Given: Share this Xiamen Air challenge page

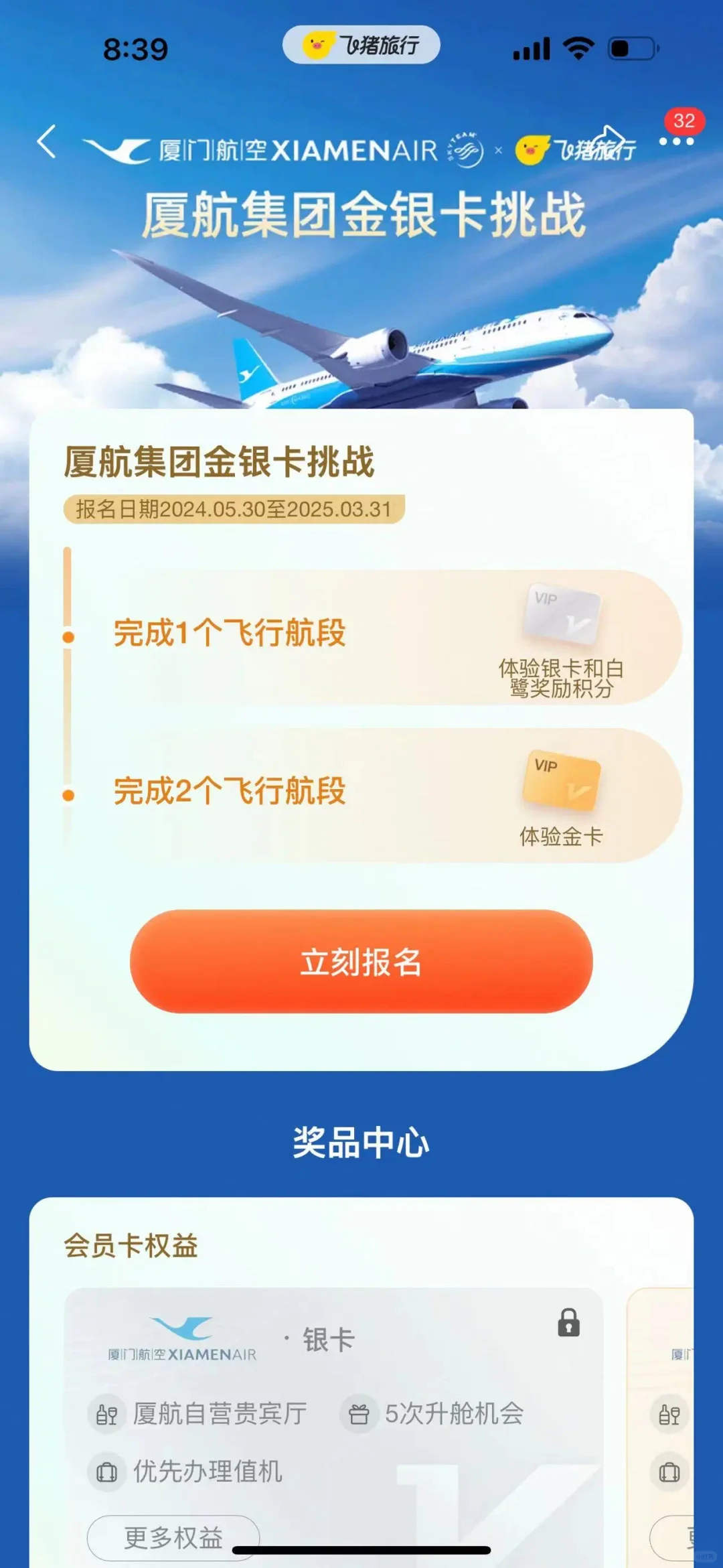Looking at the screenshot, I should coord(609,138).
